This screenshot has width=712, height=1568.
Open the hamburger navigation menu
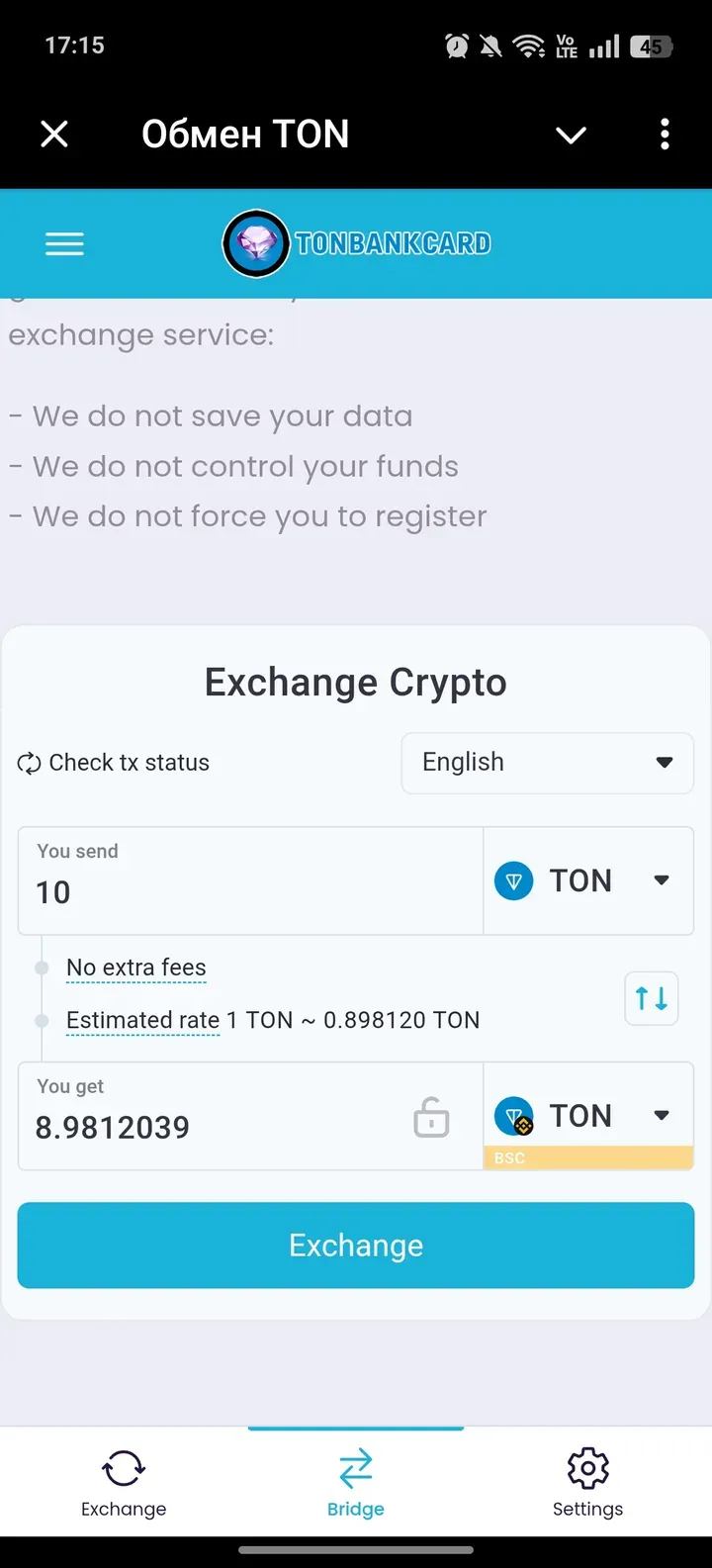click(64, 243)
